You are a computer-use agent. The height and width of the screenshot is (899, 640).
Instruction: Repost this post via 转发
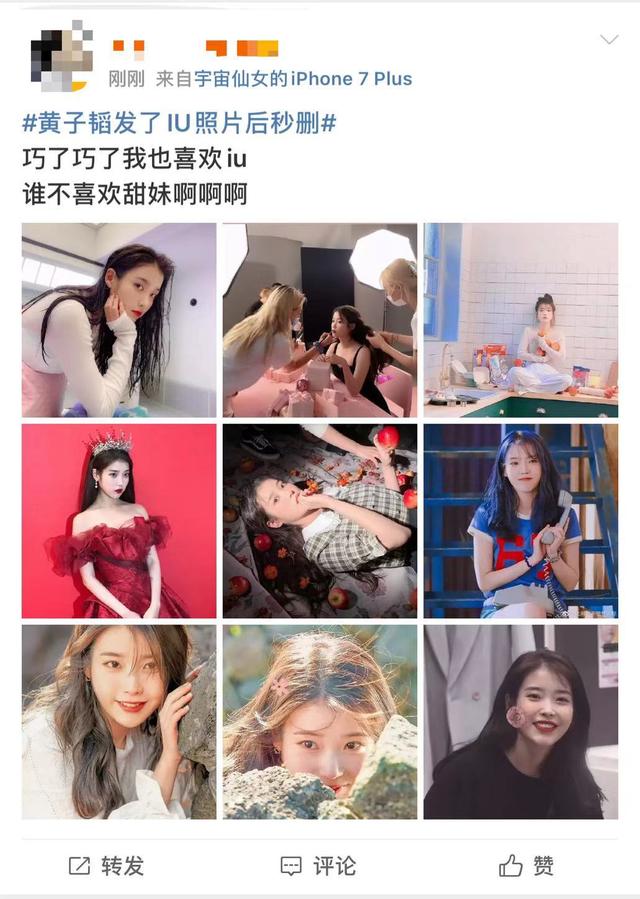click(106, 865)
